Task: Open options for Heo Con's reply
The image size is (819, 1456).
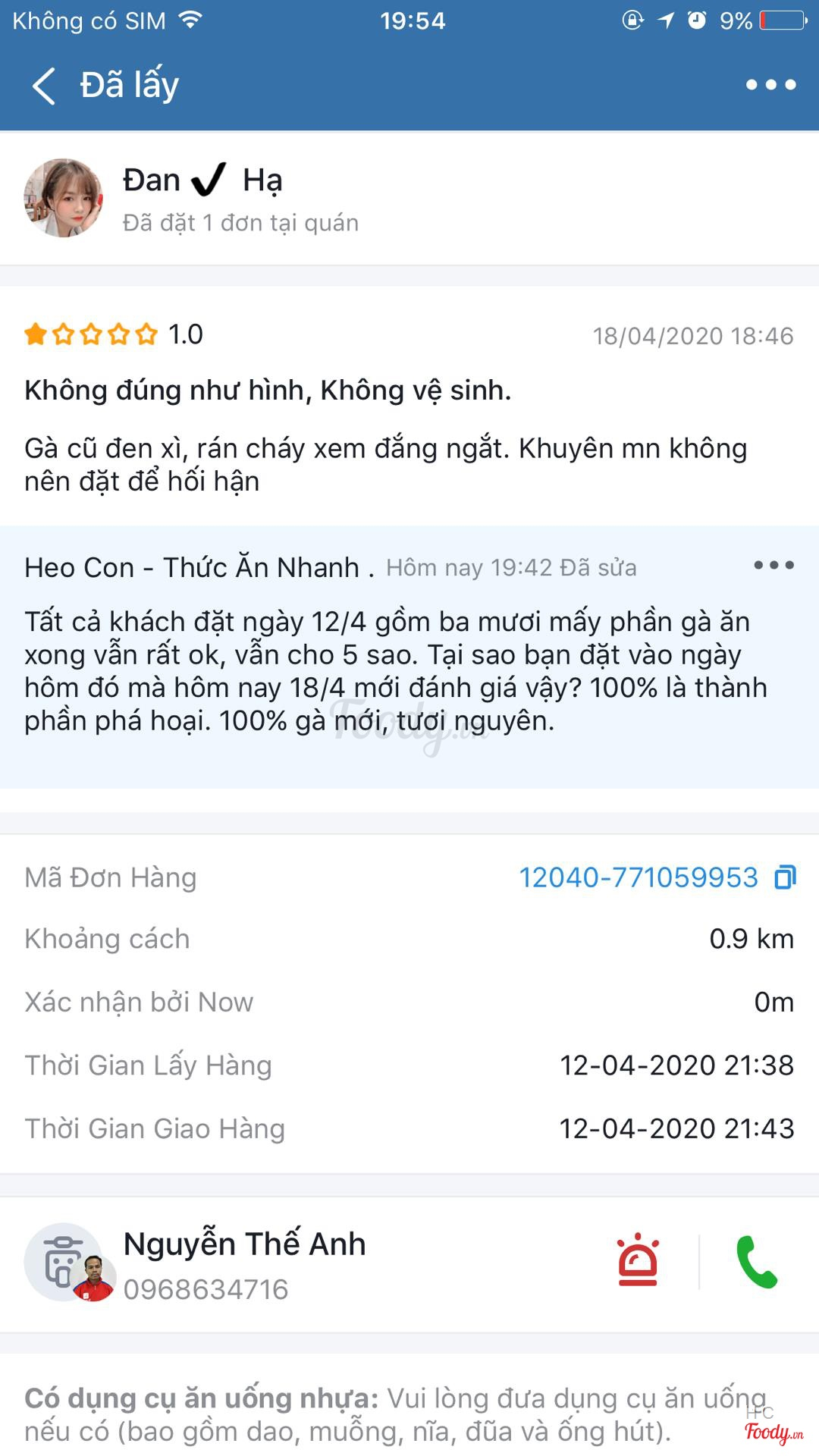Action: click(773, 566)
